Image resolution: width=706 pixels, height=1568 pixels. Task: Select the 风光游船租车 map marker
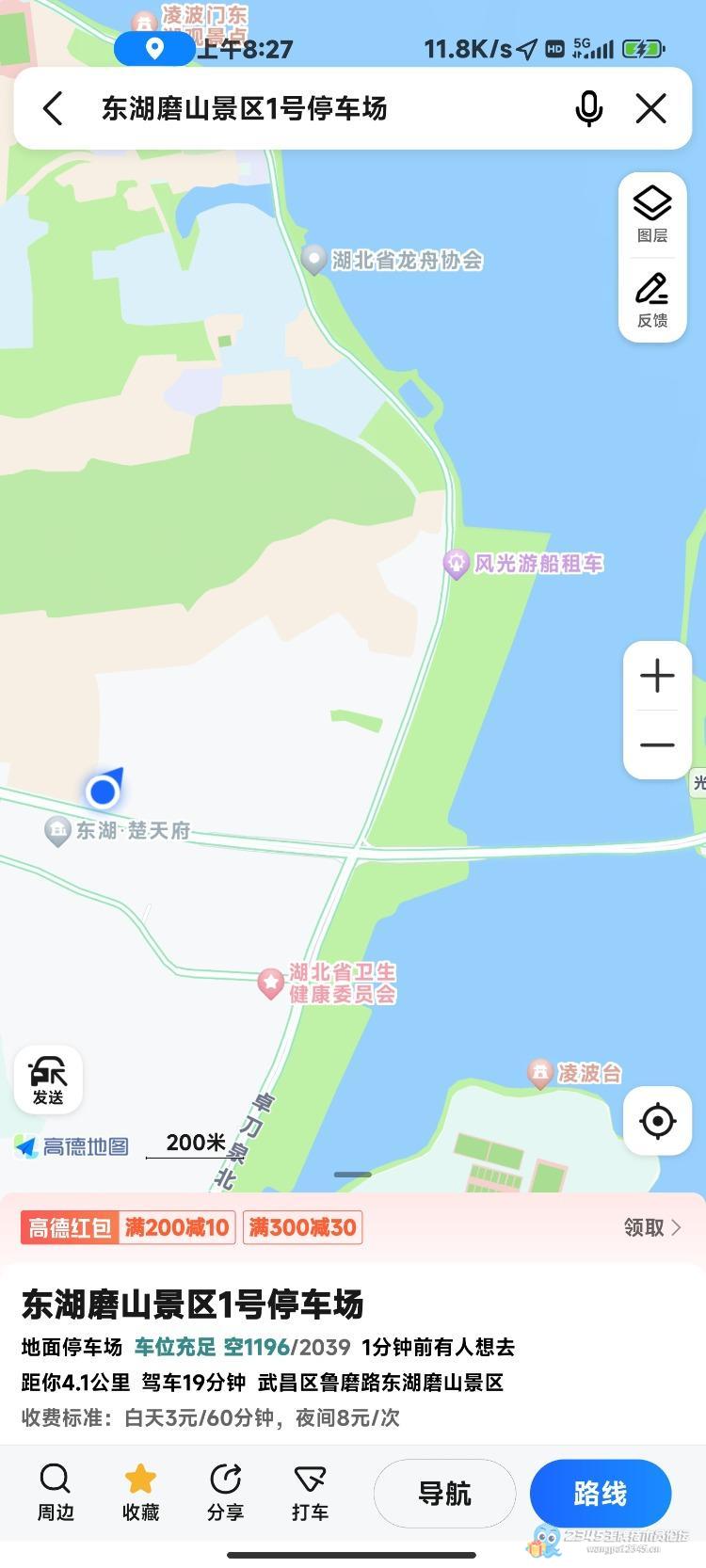[523, 564]
